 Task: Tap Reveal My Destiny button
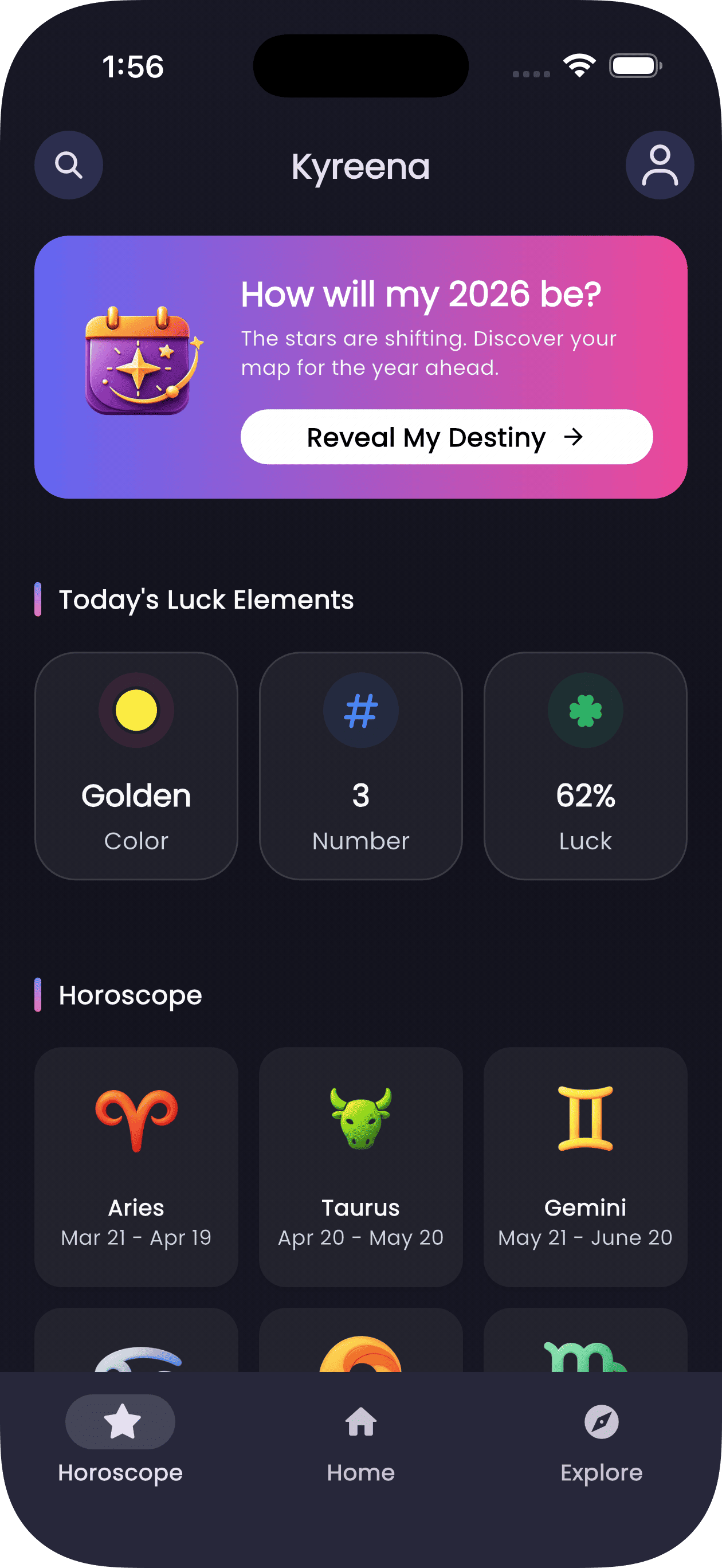(446, 437)
